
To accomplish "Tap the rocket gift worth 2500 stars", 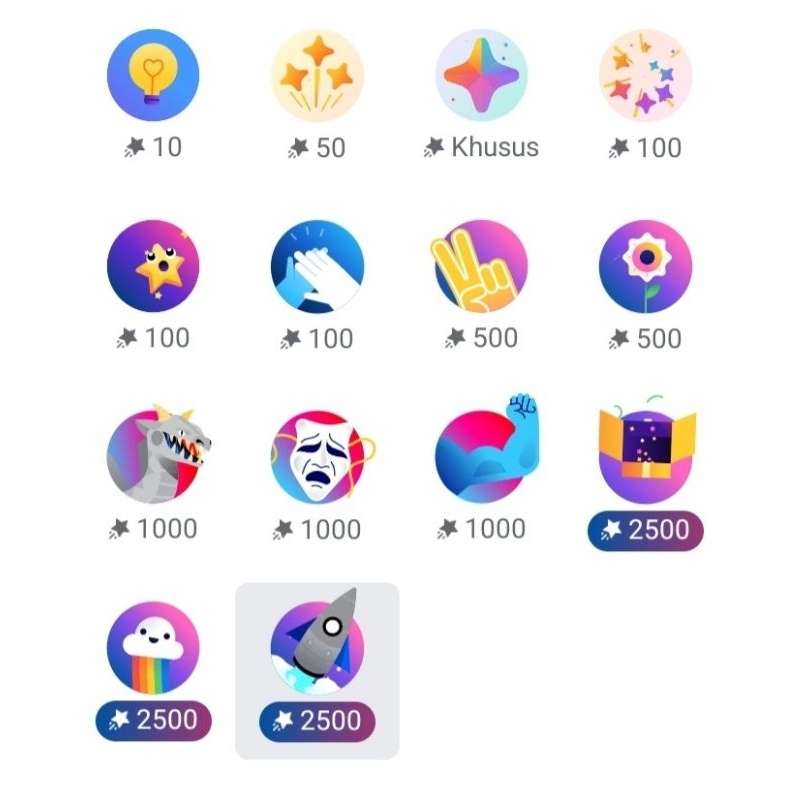I will pyautogui.click(x=317, y=648).
